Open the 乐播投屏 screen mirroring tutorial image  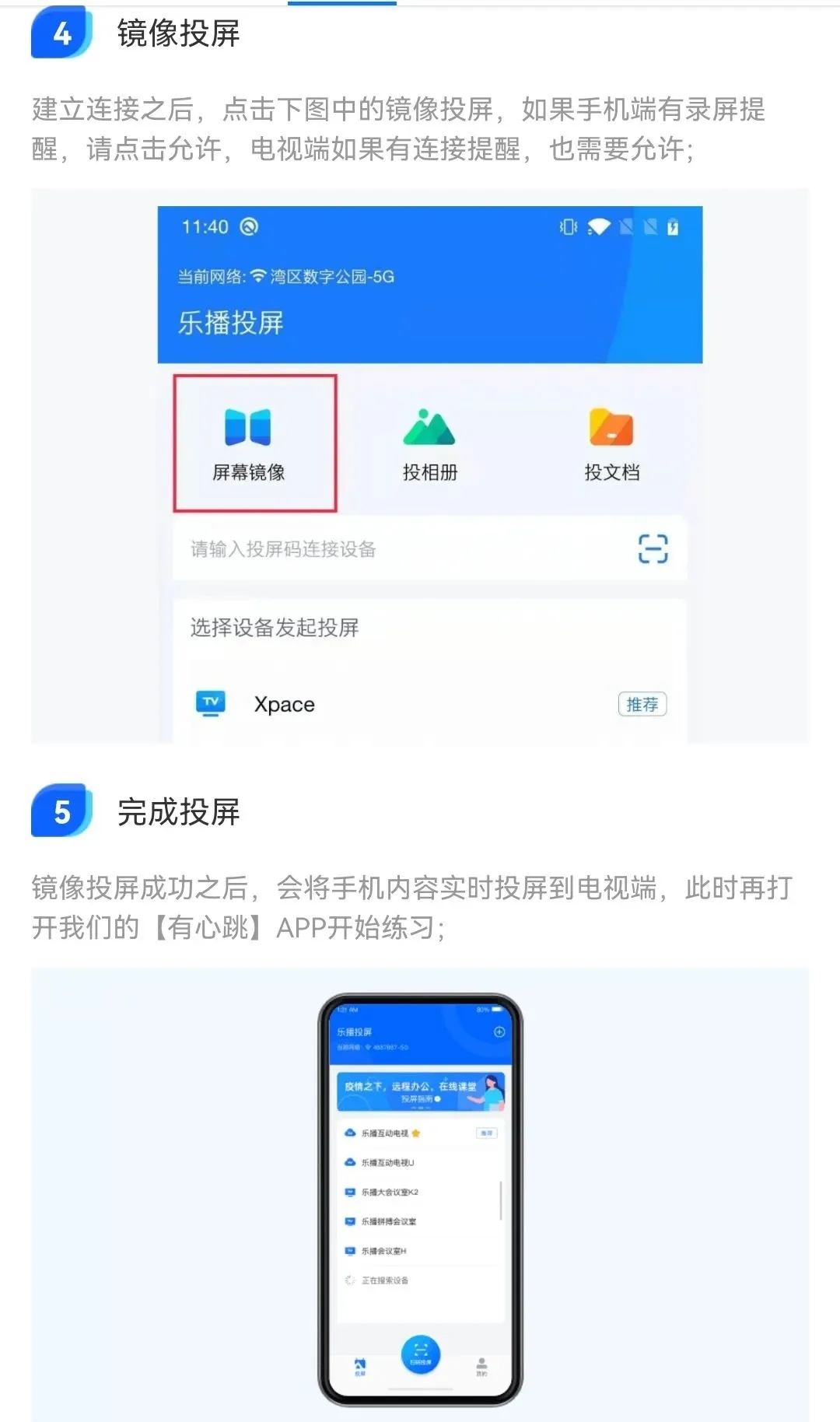[x=420, y=467]
